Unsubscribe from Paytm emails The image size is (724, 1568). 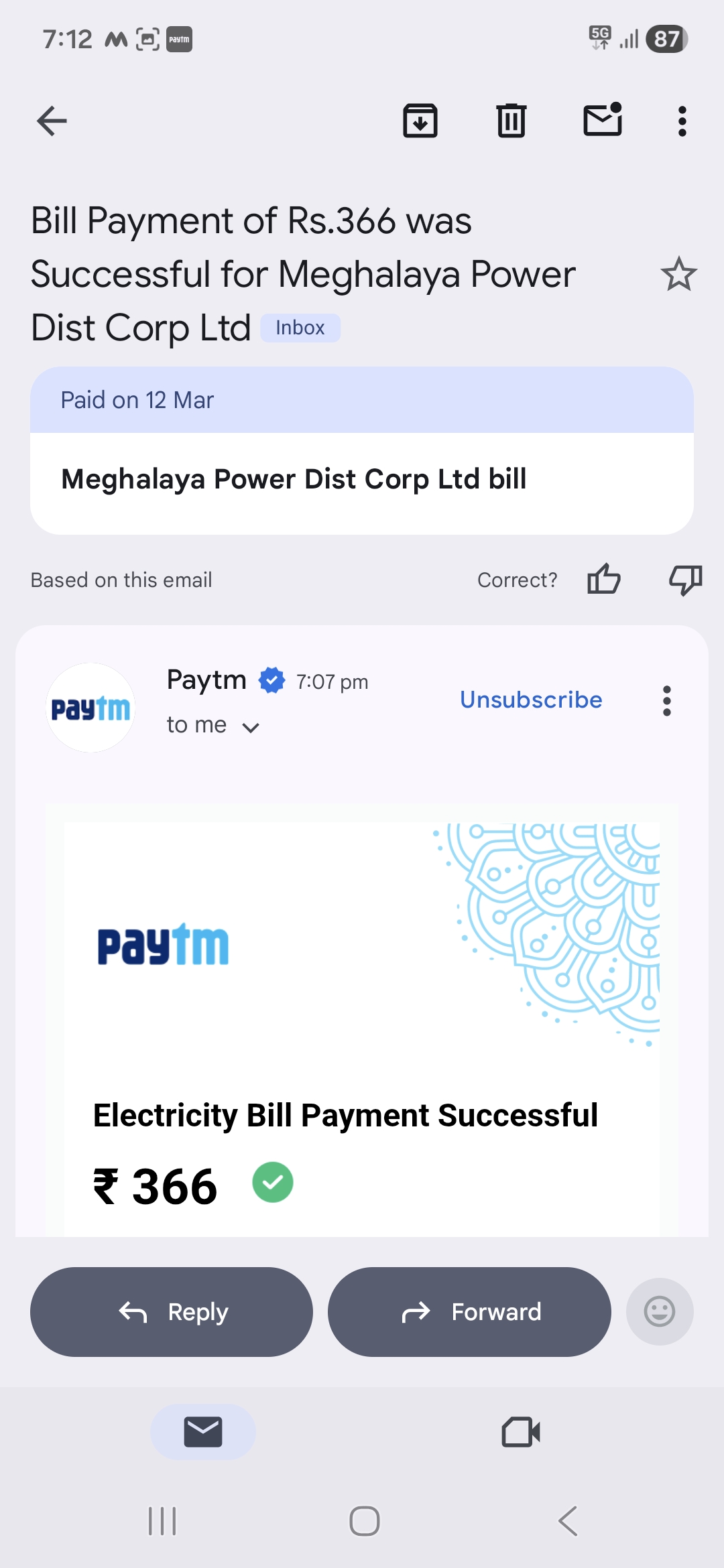click(x=531, y=700)
